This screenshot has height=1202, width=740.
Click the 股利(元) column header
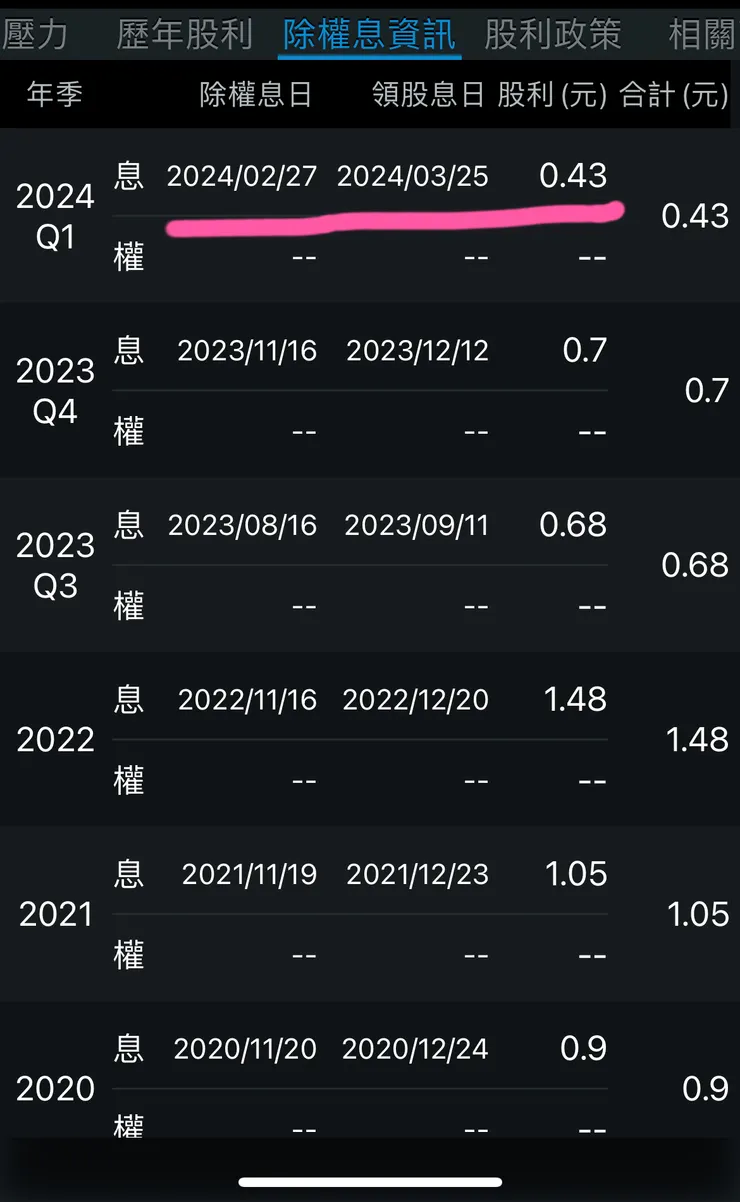click(548, 95)
